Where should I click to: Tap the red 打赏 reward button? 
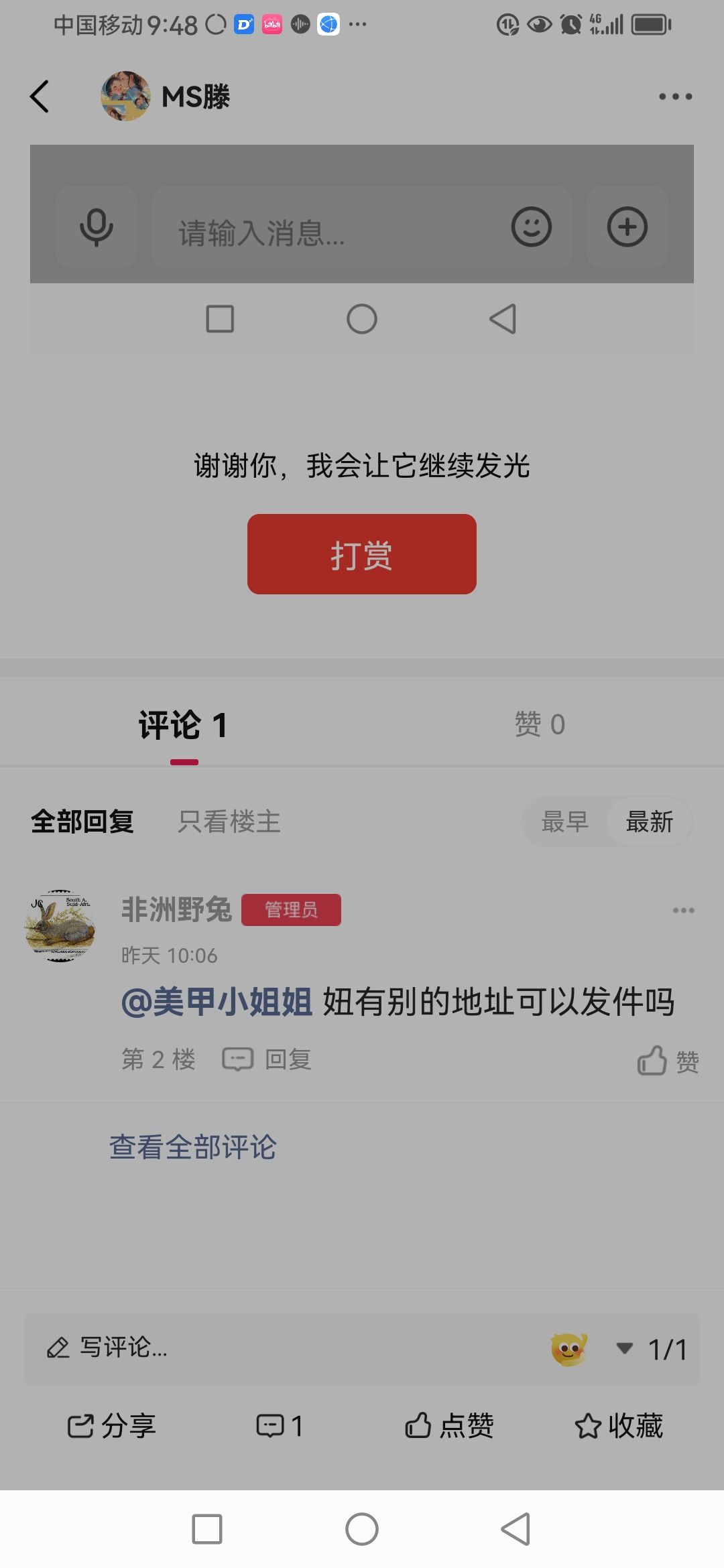click(x=362, y=554)
